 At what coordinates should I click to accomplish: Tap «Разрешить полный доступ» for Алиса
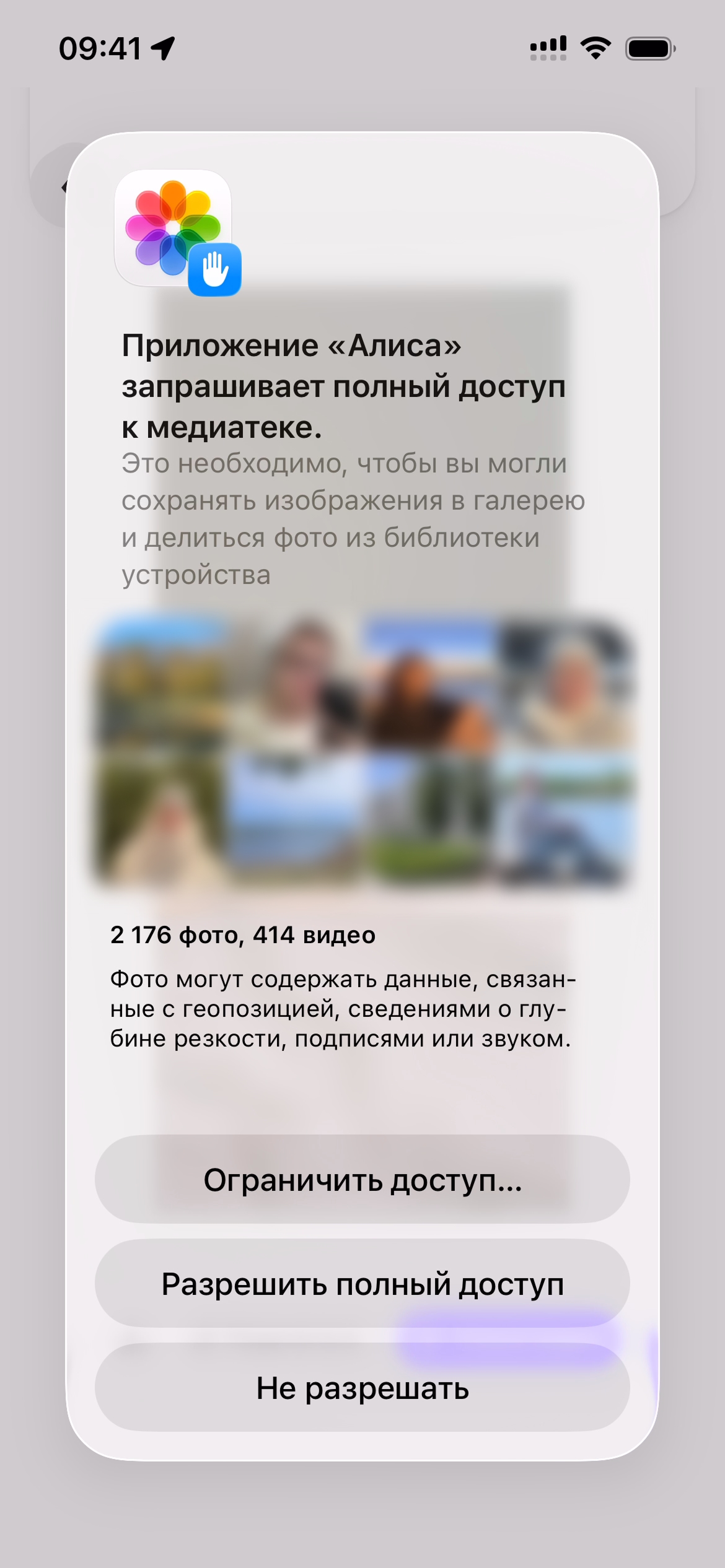[362, 1284]
